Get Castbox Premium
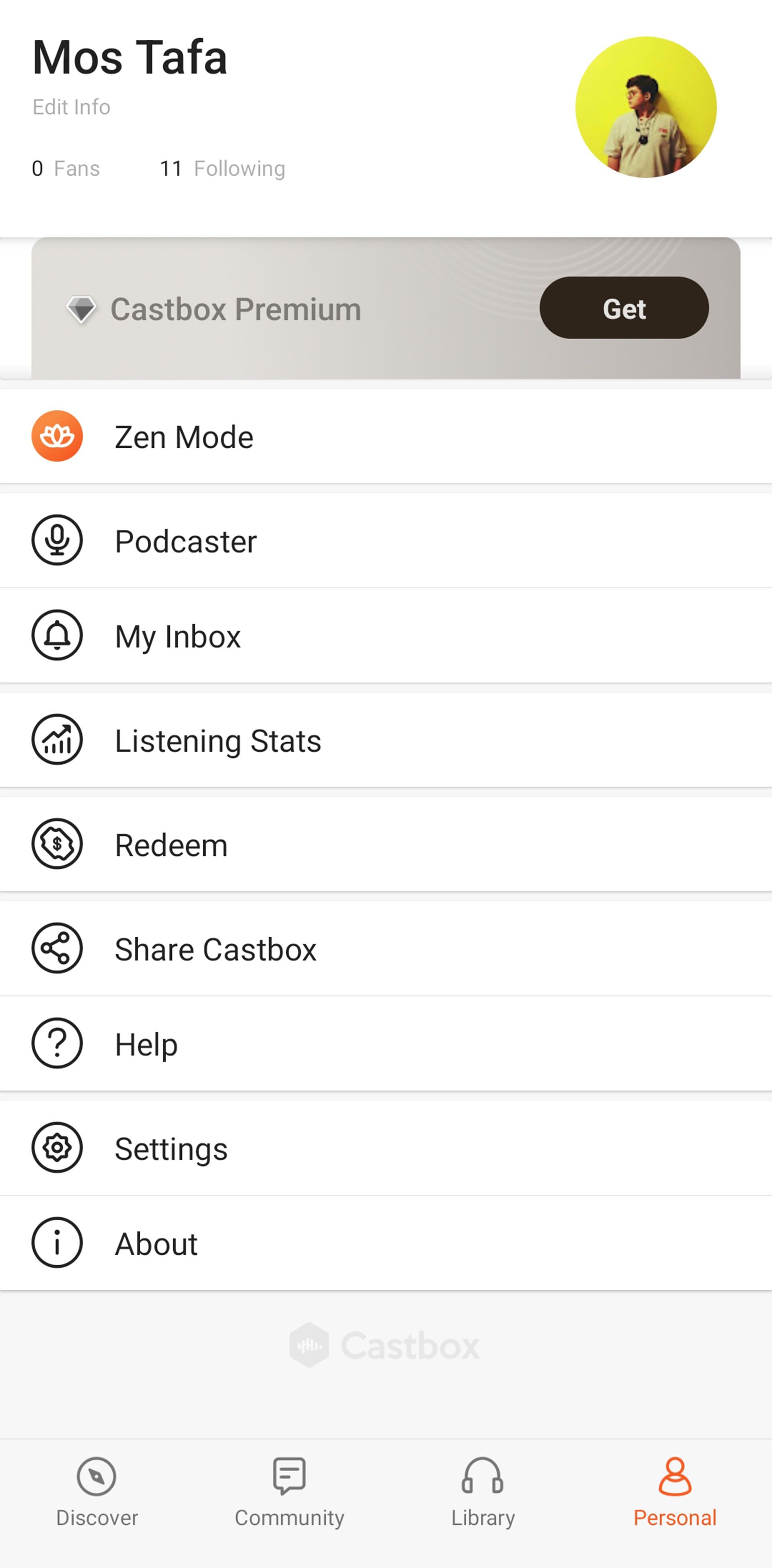This screenshot has width=772, height=1568. point(624,308)
